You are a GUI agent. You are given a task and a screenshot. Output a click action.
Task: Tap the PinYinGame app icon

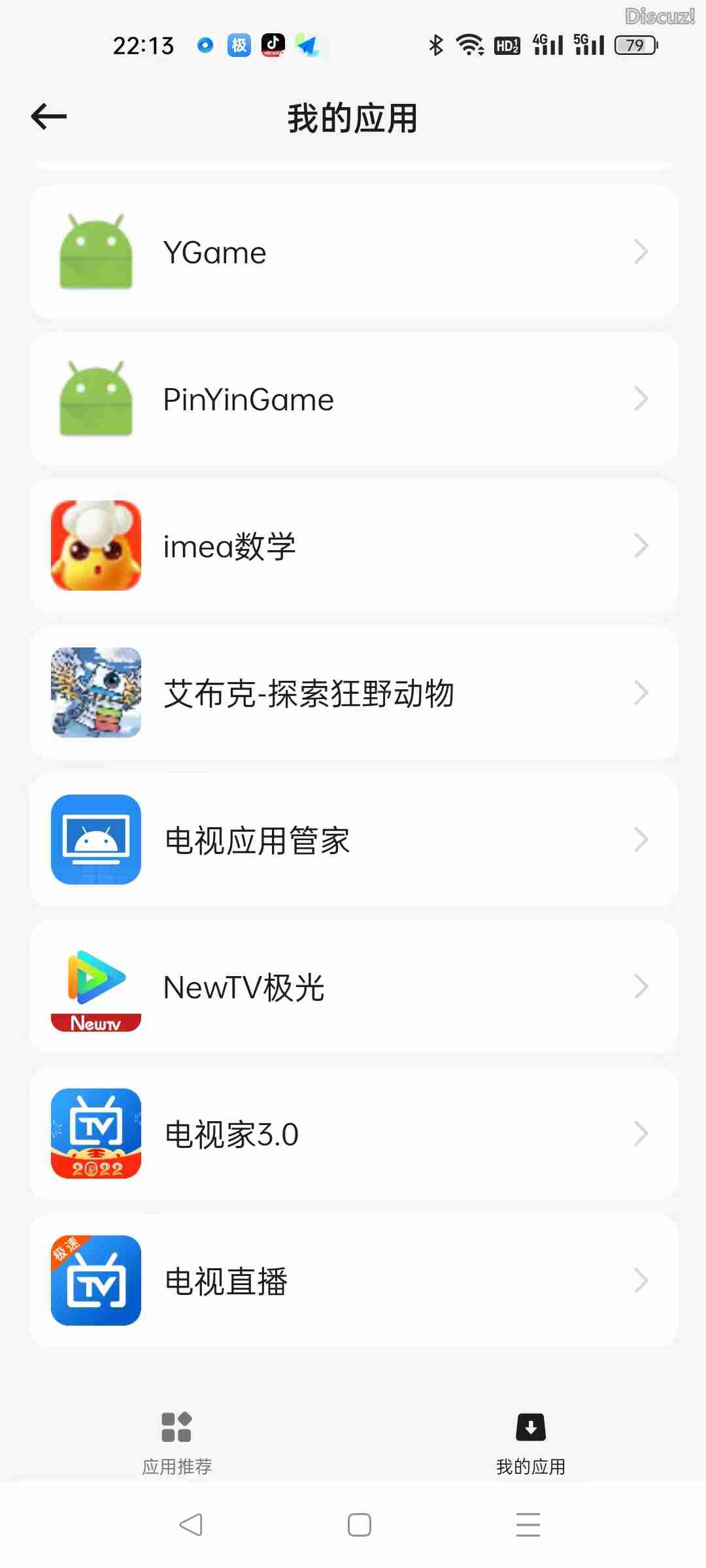pos(95,399)
